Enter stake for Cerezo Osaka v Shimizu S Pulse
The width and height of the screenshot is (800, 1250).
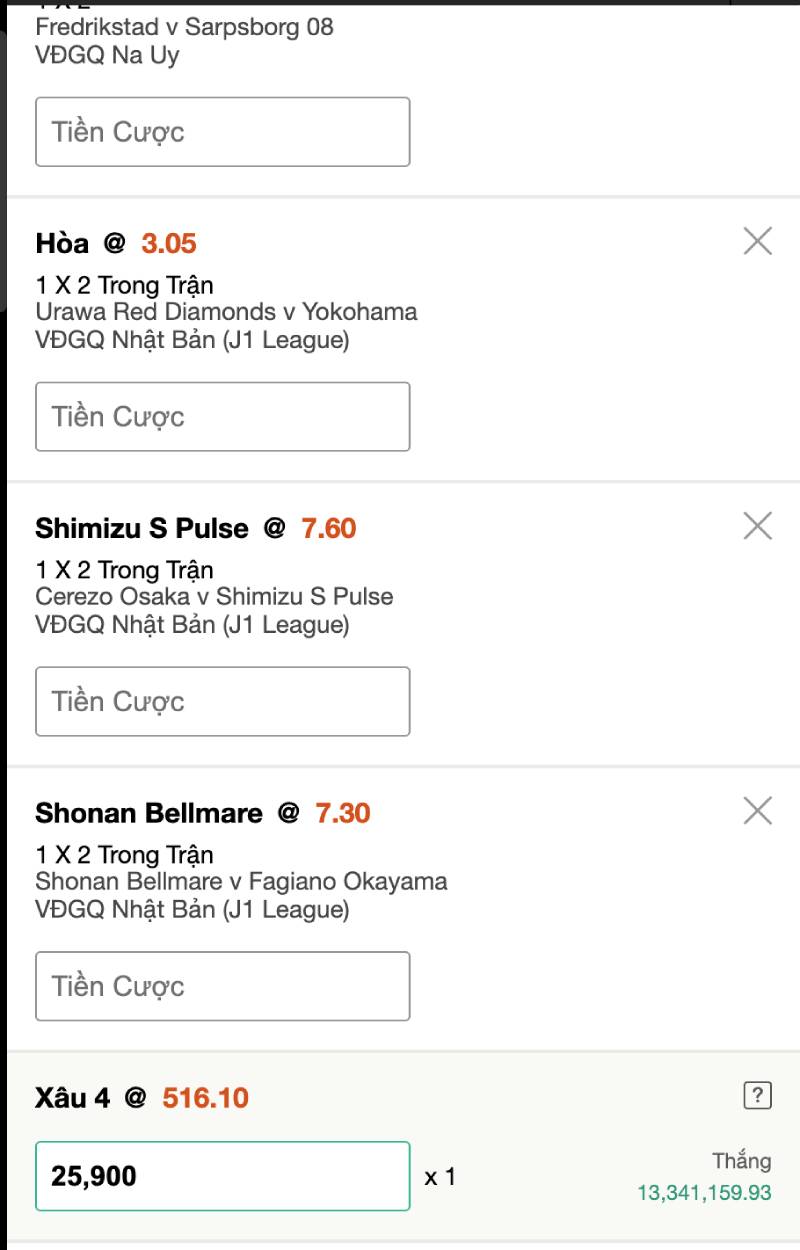222,701
